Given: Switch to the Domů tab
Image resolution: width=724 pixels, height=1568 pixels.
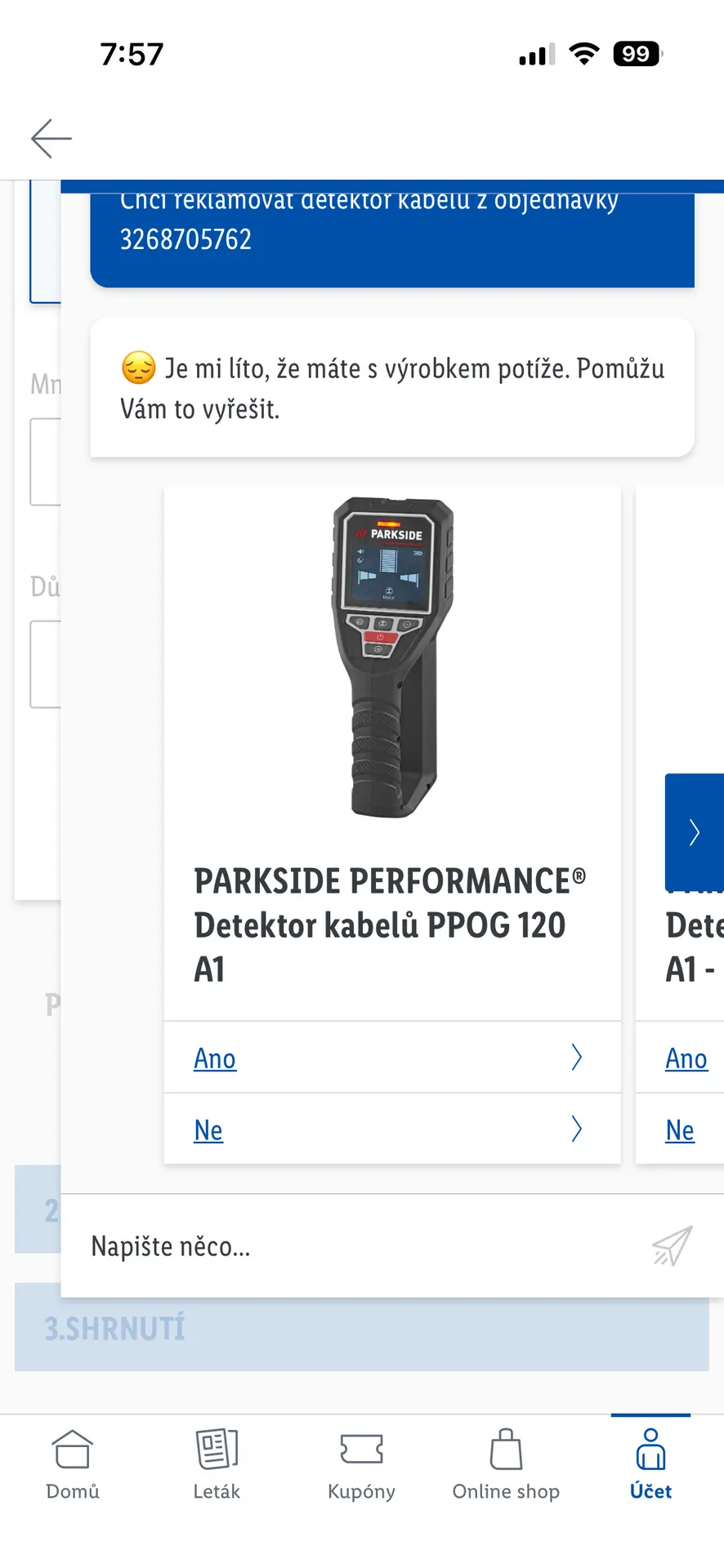Looking at the screenshot, I should point(73,1465).
